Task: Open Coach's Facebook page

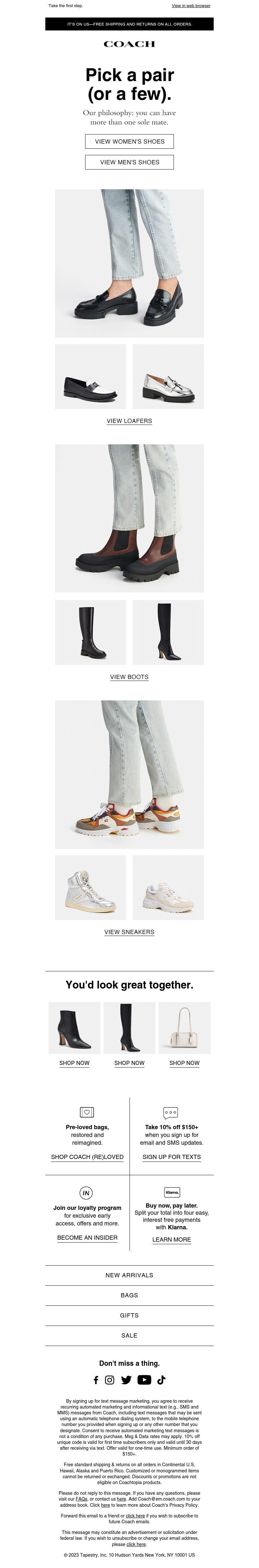Action: 96,1379
